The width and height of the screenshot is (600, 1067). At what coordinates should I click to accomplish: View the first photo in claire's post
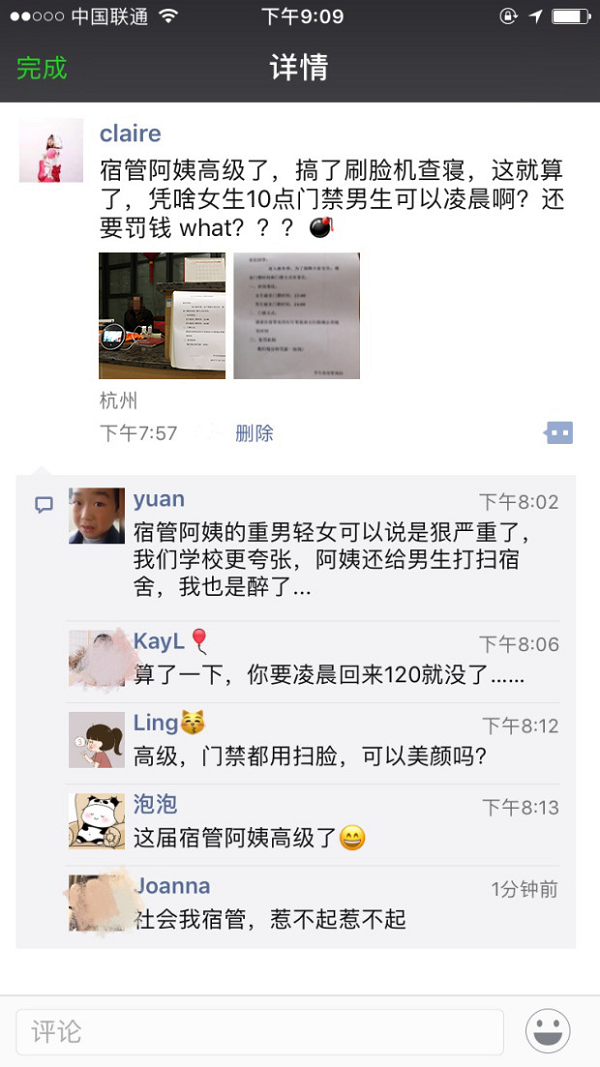[x=162, y=315]
